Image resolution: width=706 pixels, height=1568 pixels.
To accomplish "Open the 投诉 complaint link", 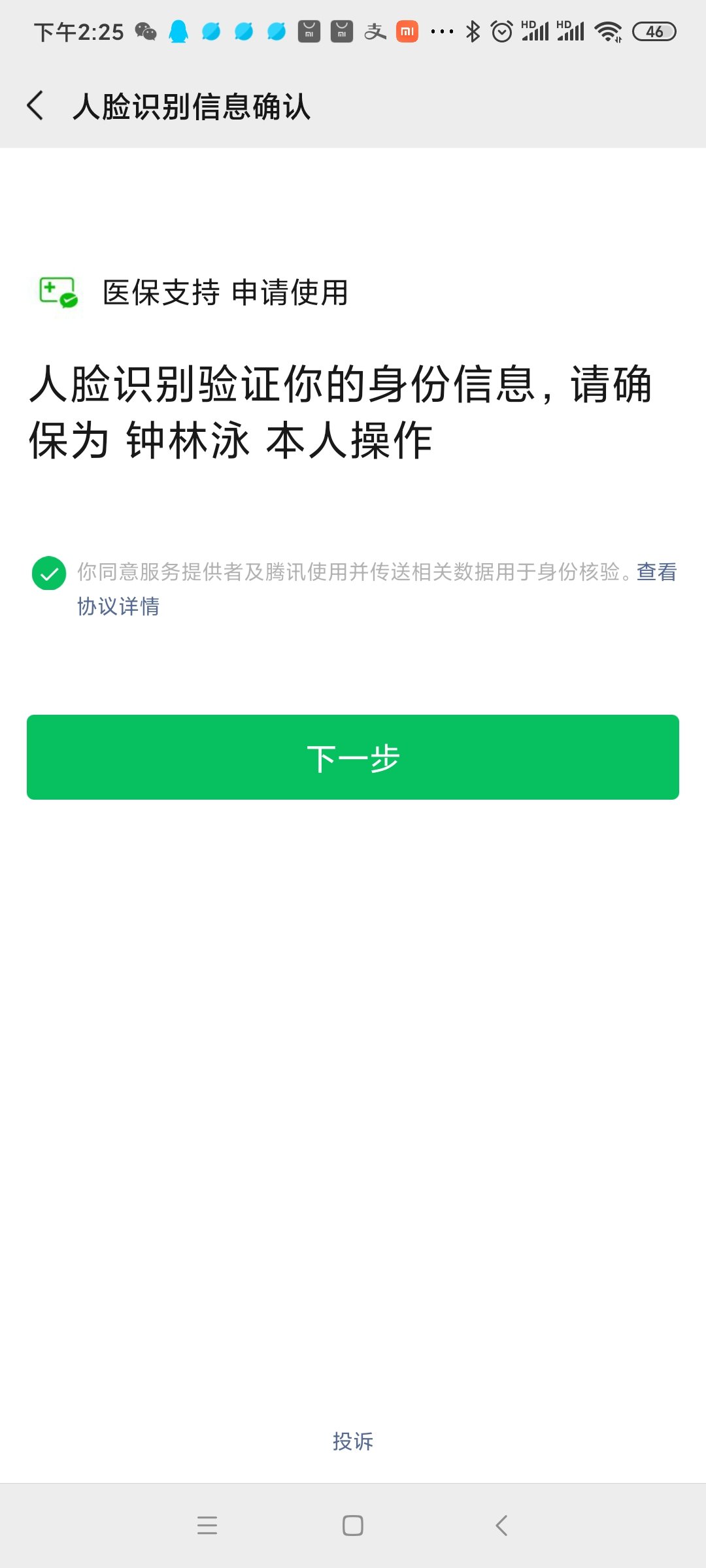I will [x=353, y=1441].
